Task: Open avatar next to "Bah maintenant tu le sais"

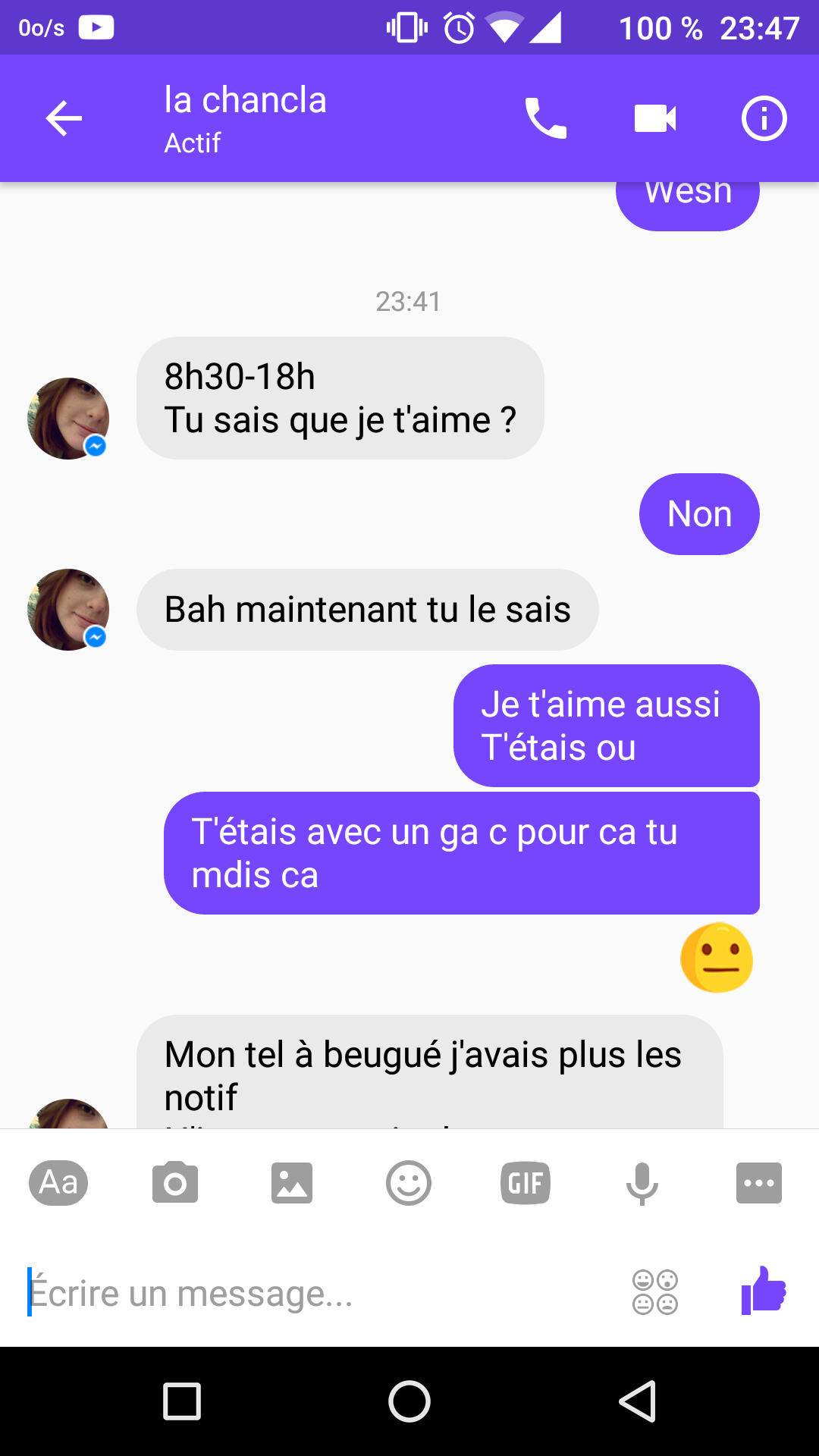Action: click(68, 610)
